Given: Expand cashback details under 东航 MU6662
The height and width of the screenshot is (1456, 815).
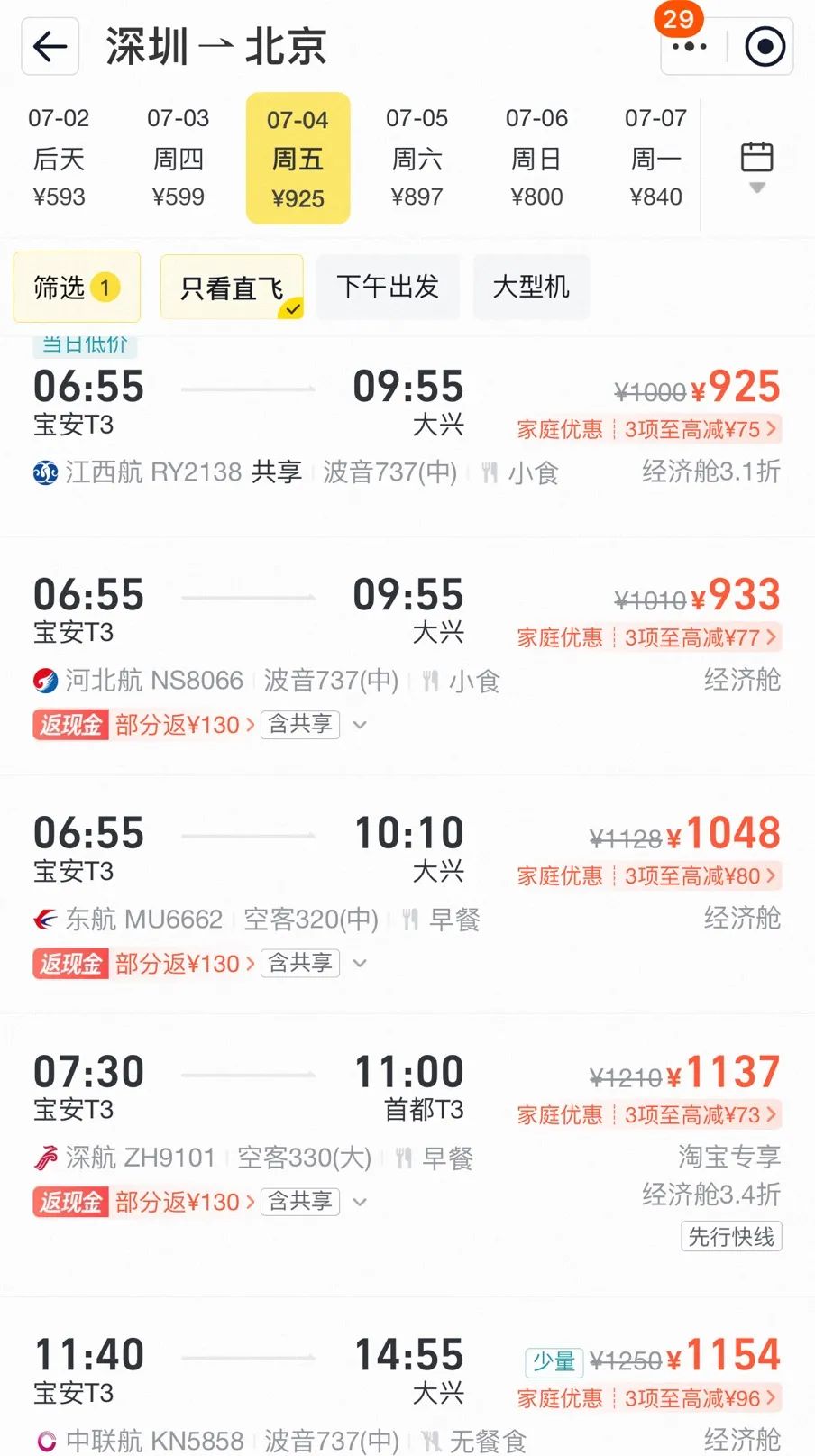Looking at the screenshot, I should tap(360, 963).
